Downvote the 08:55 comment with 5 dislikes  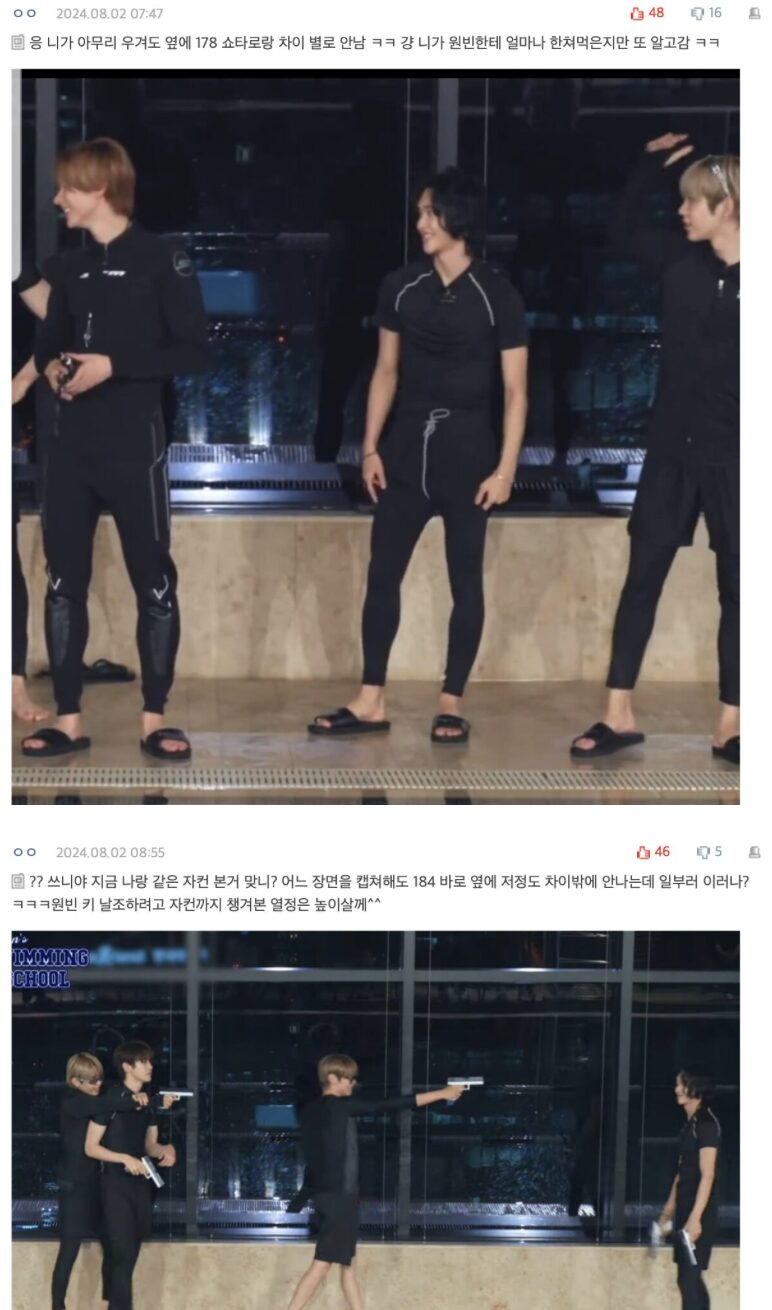[x=703, y=852]
